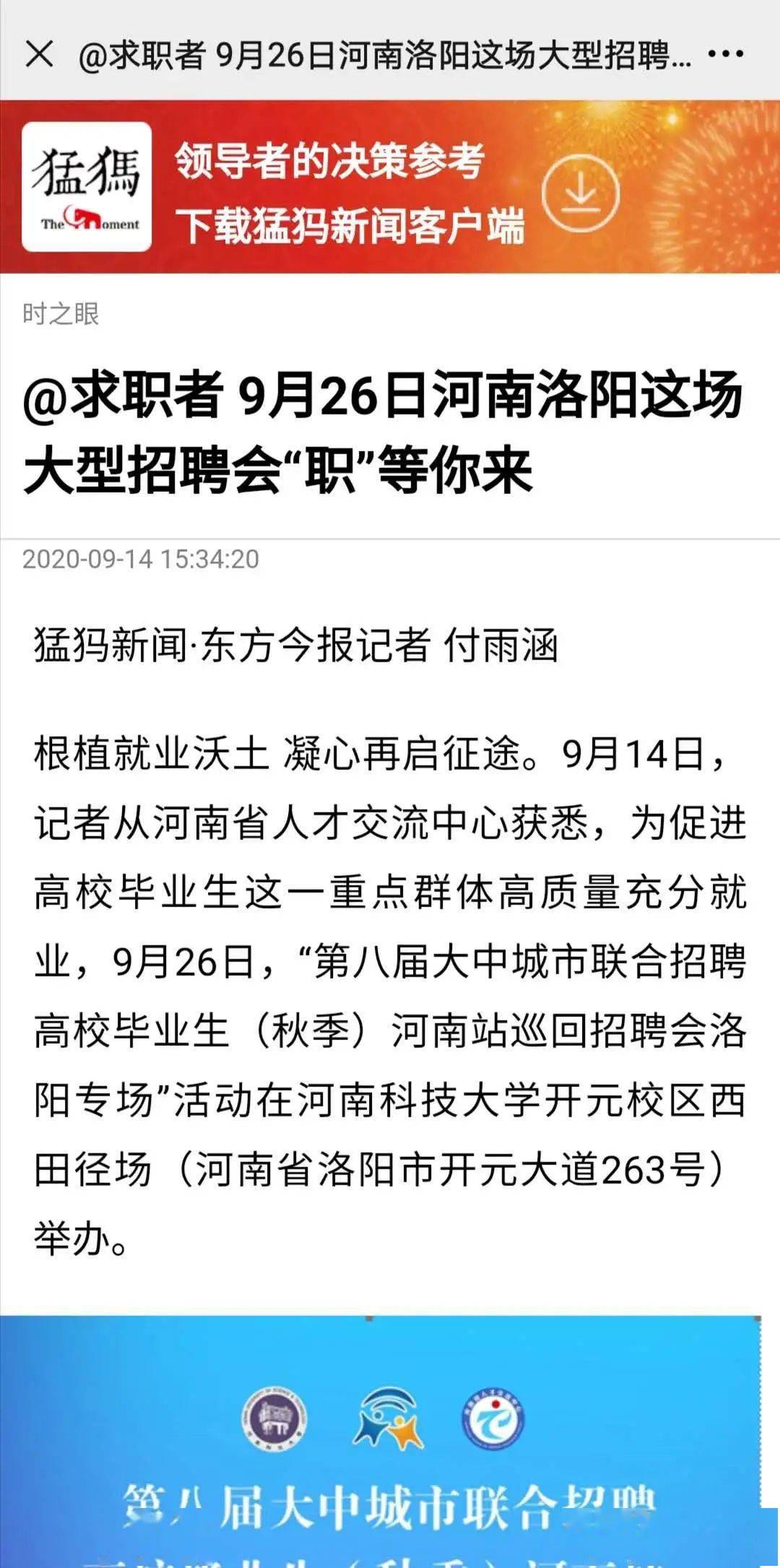Download the 猛犸新闻 client from the banner

pyautogui.click(x=581, y=191)
